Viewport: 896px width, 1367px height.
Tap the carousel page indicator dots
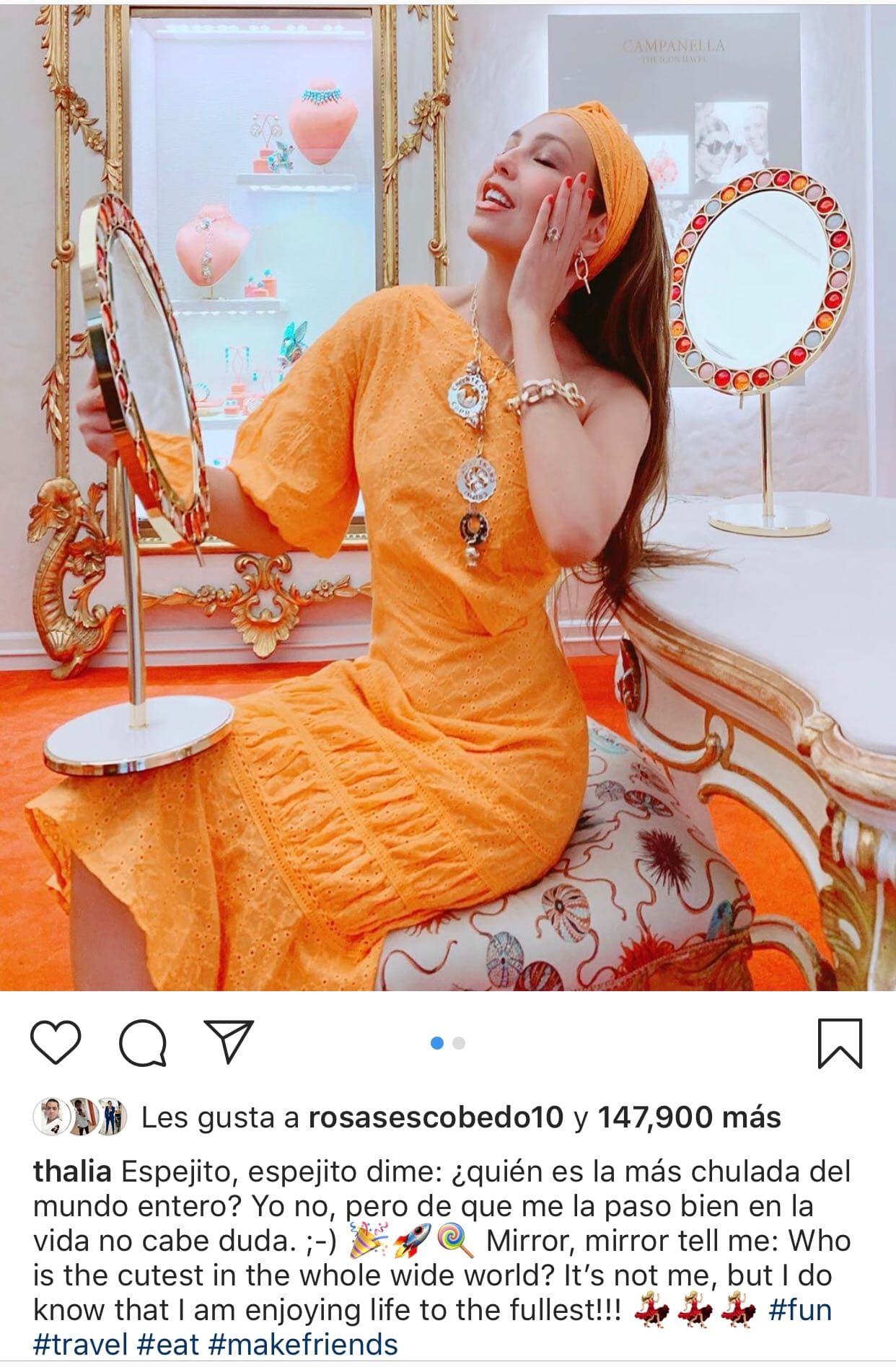tap(447, 1043)
